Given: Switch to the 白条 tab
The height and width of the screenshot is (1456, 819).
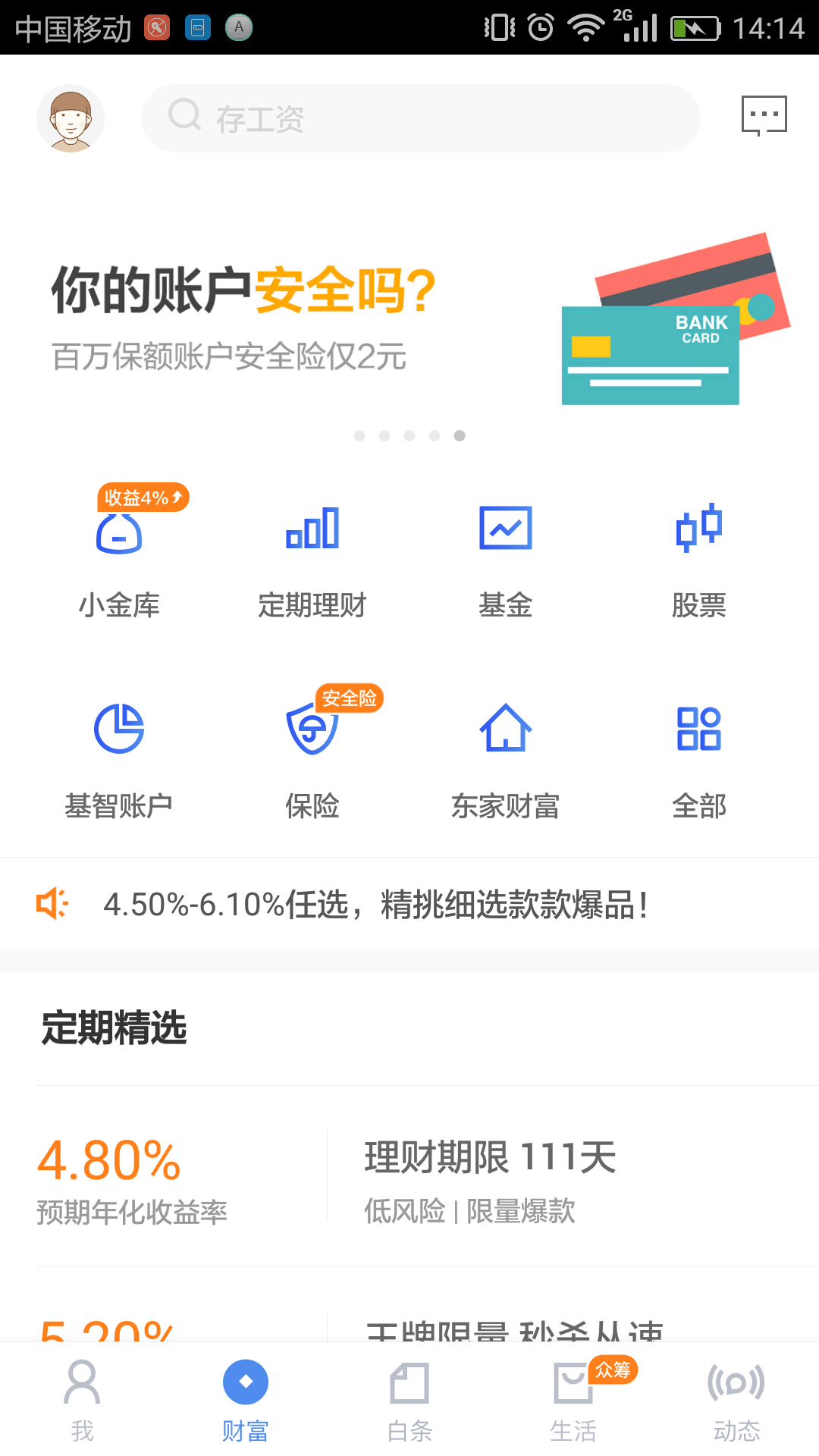Looking at the screenshot, I should [409, 1401].
